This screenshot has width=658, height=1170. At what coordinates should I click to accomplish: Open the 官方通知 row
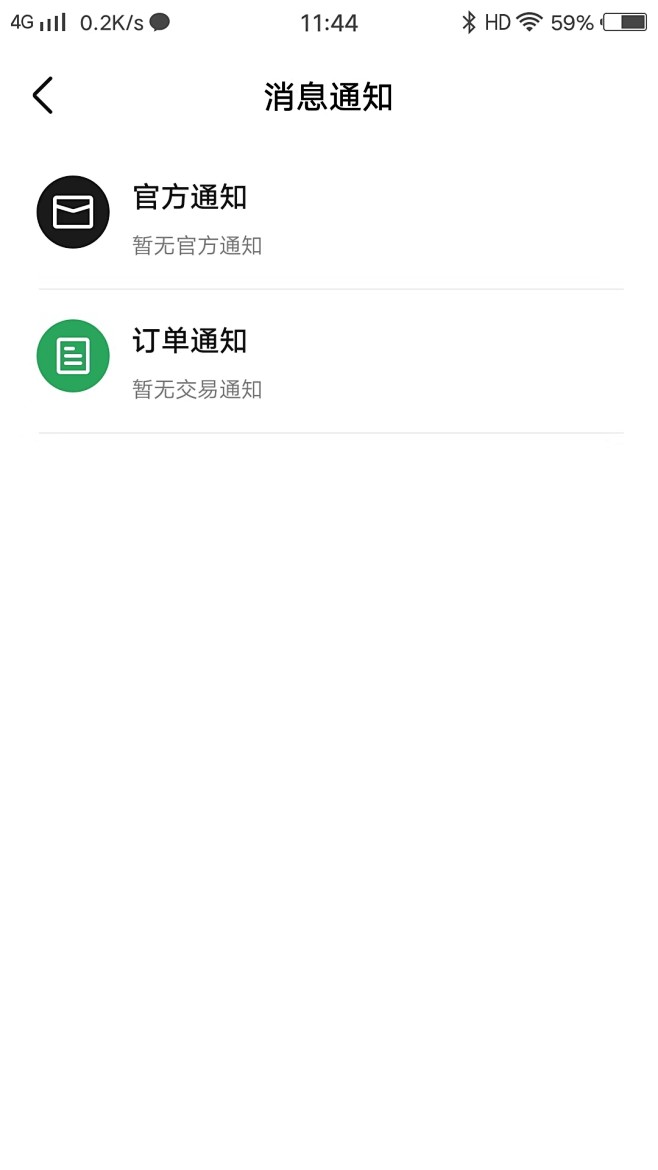pos(329,216)
